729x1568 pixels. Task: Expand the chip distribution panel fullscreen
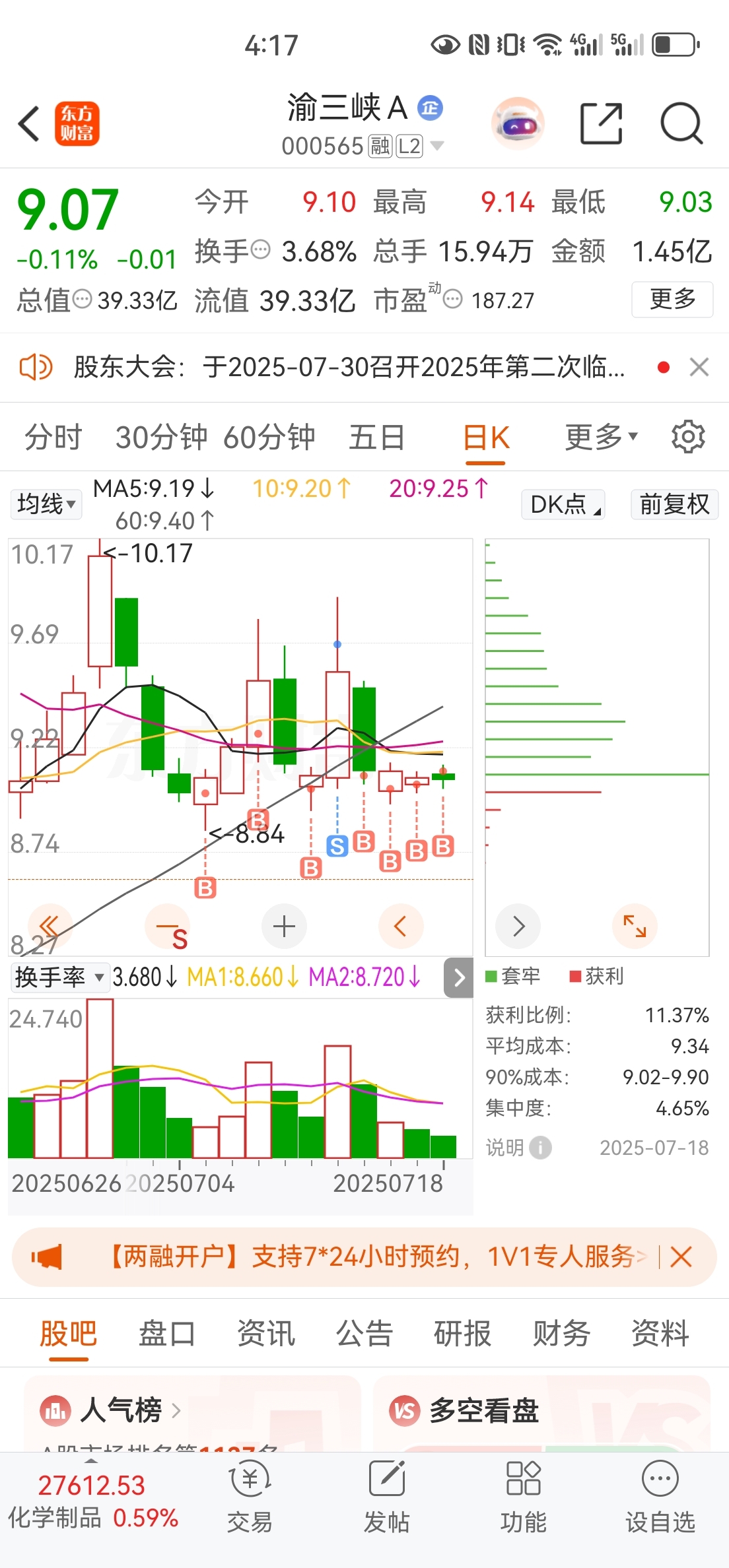(635, 927)
